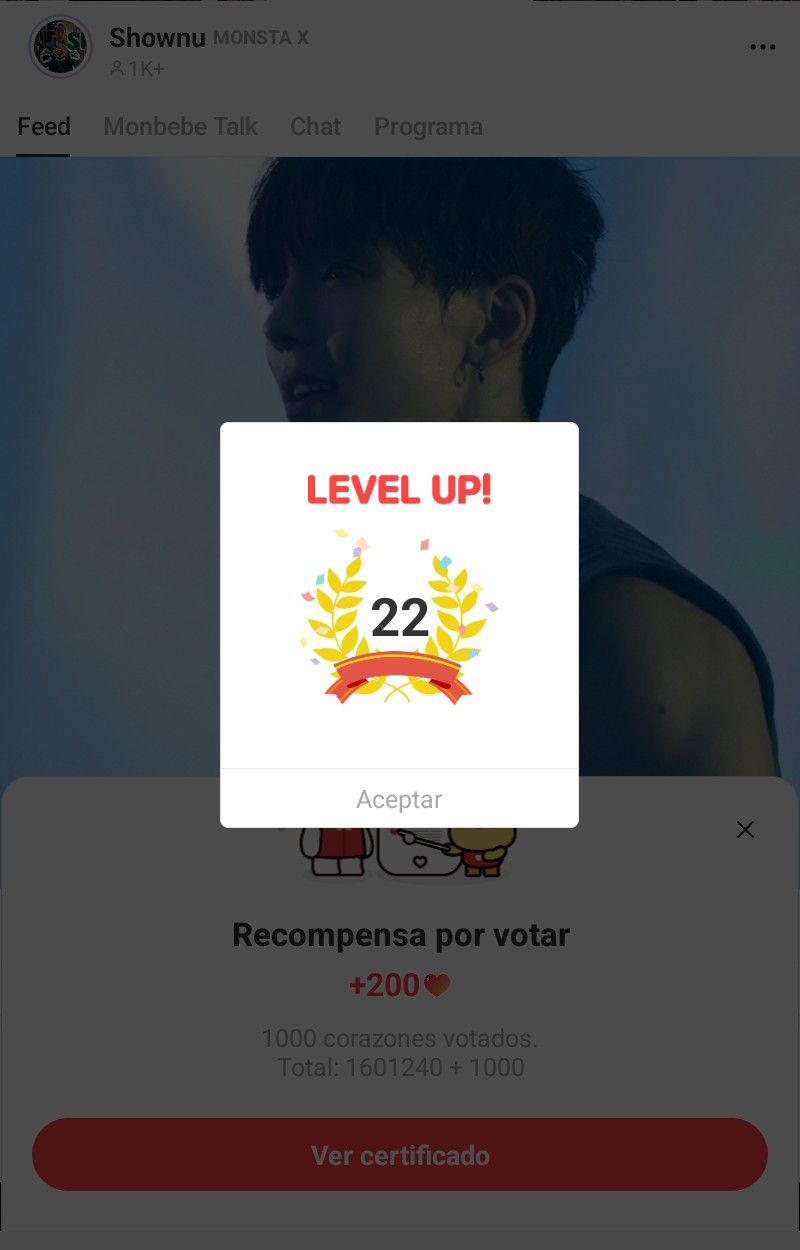Viewport: 800px width, 1250px height.
Task: Open Shownu's profile avatar
Action: pos(61,46)
